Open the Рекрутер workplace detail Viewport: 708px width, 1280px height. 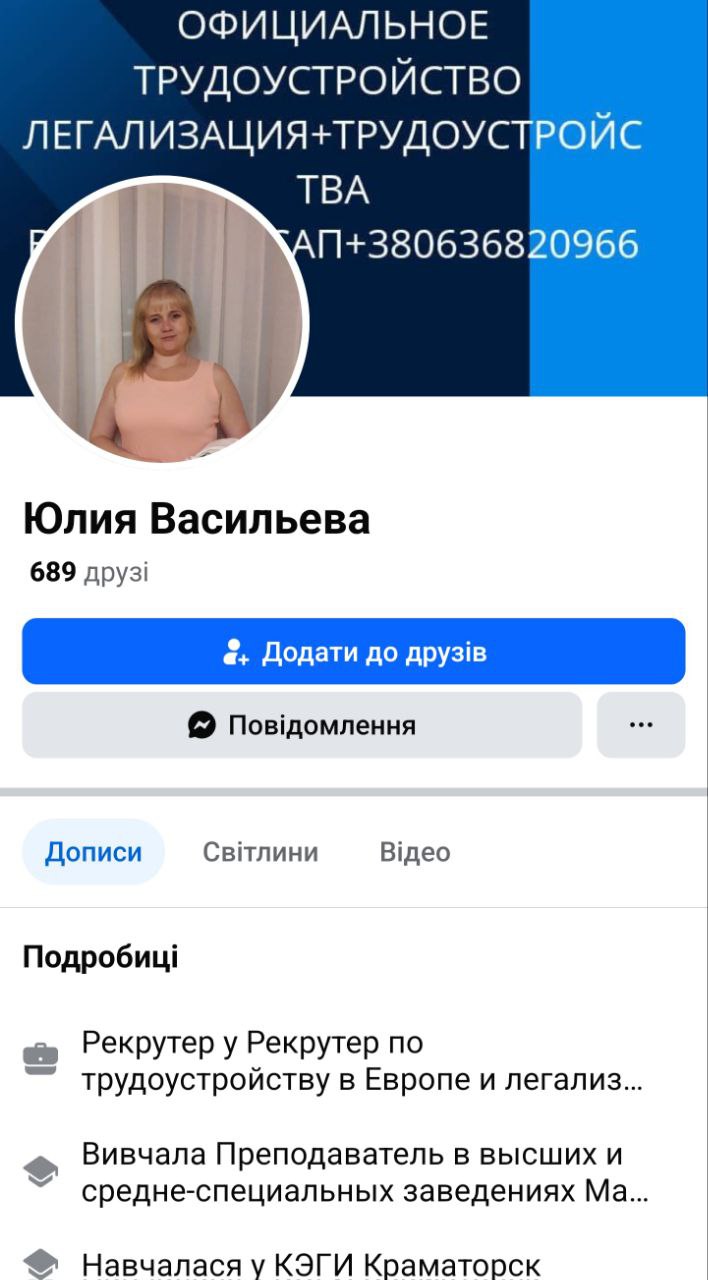click(x=360, y=1061)
